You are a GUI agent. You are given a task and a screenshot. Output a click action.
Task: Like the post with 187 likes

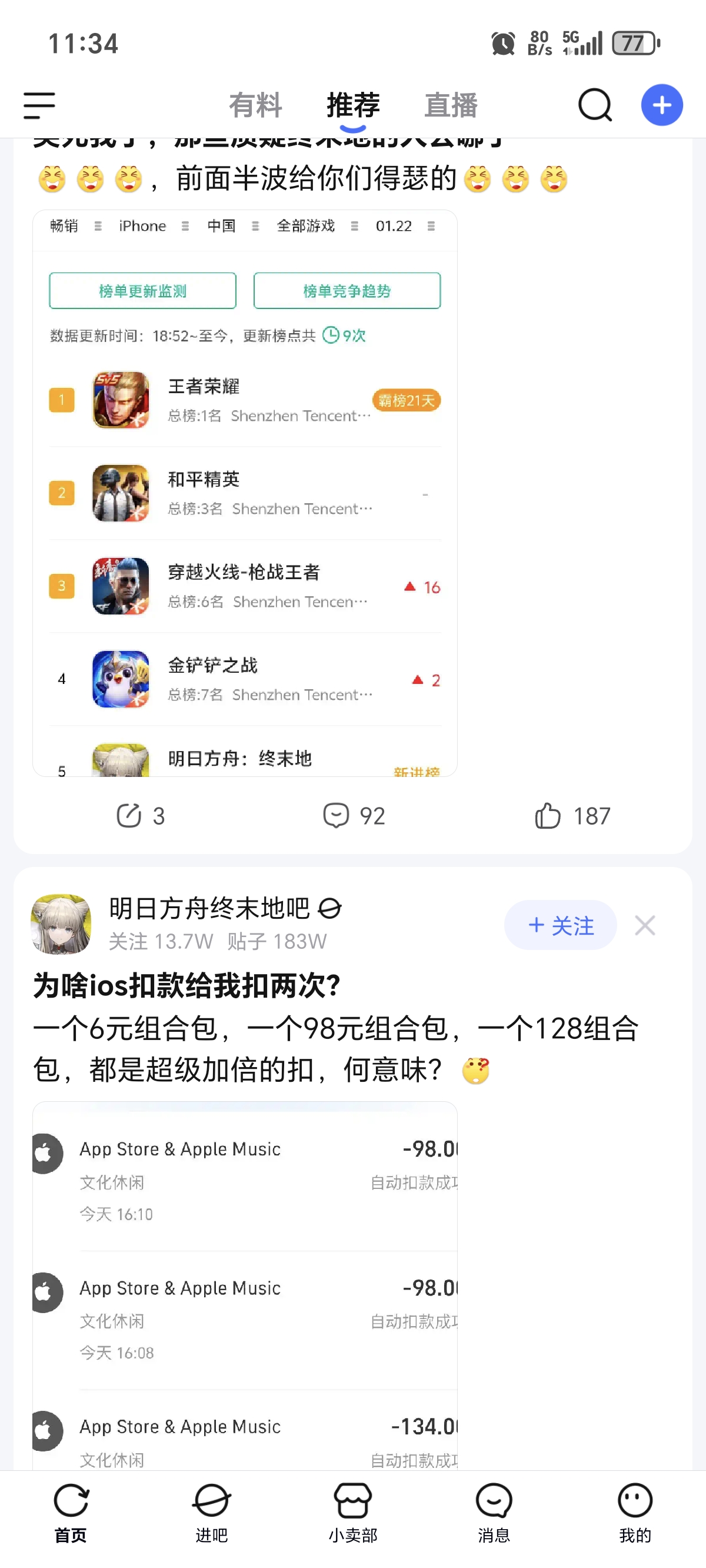(572, 816)
